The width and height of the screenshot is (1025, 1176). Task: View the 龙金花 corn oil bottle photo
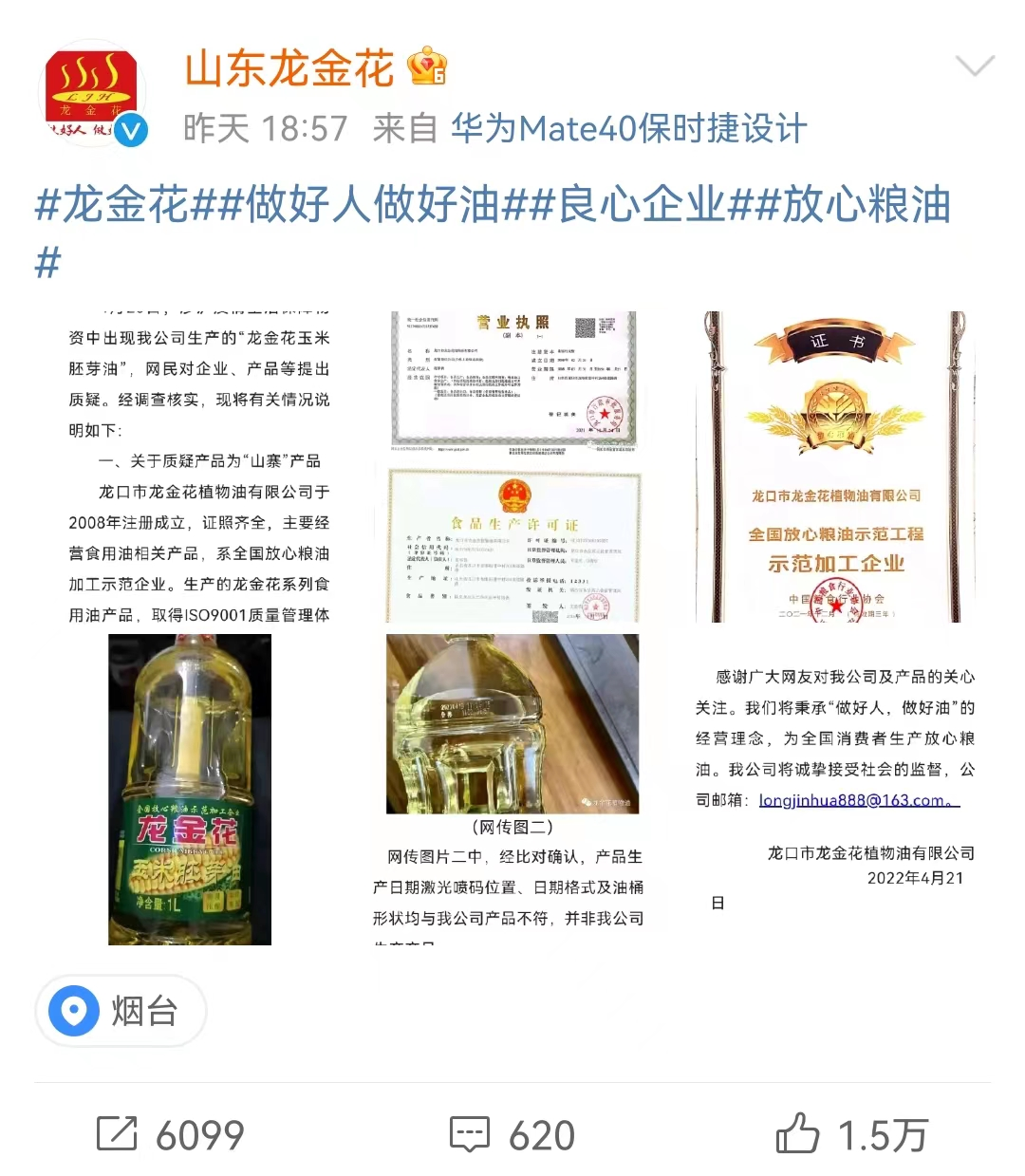pos(190,790)
